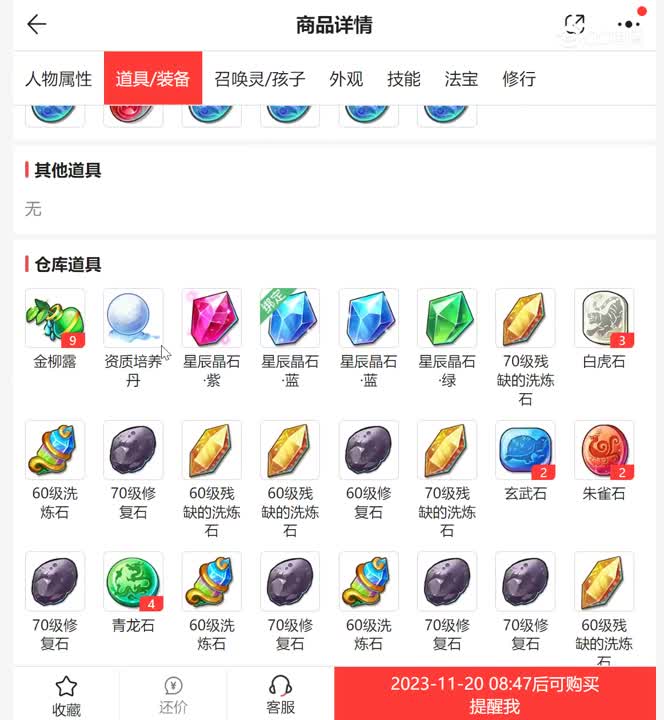Select the 召唤灵/孩子 tab
This screenshot has width=664, height=720.
(260, 79)
